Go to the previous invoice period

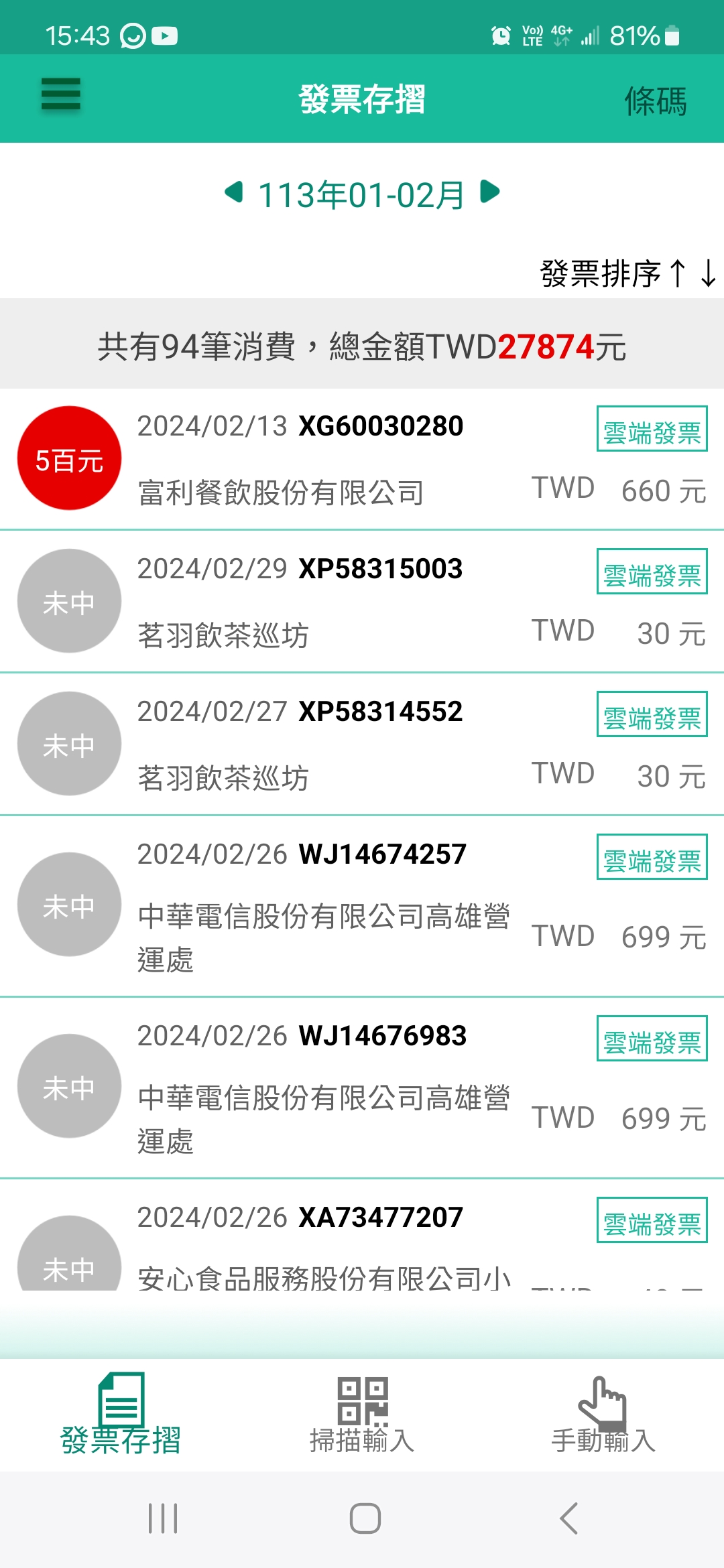click(234, 192)
